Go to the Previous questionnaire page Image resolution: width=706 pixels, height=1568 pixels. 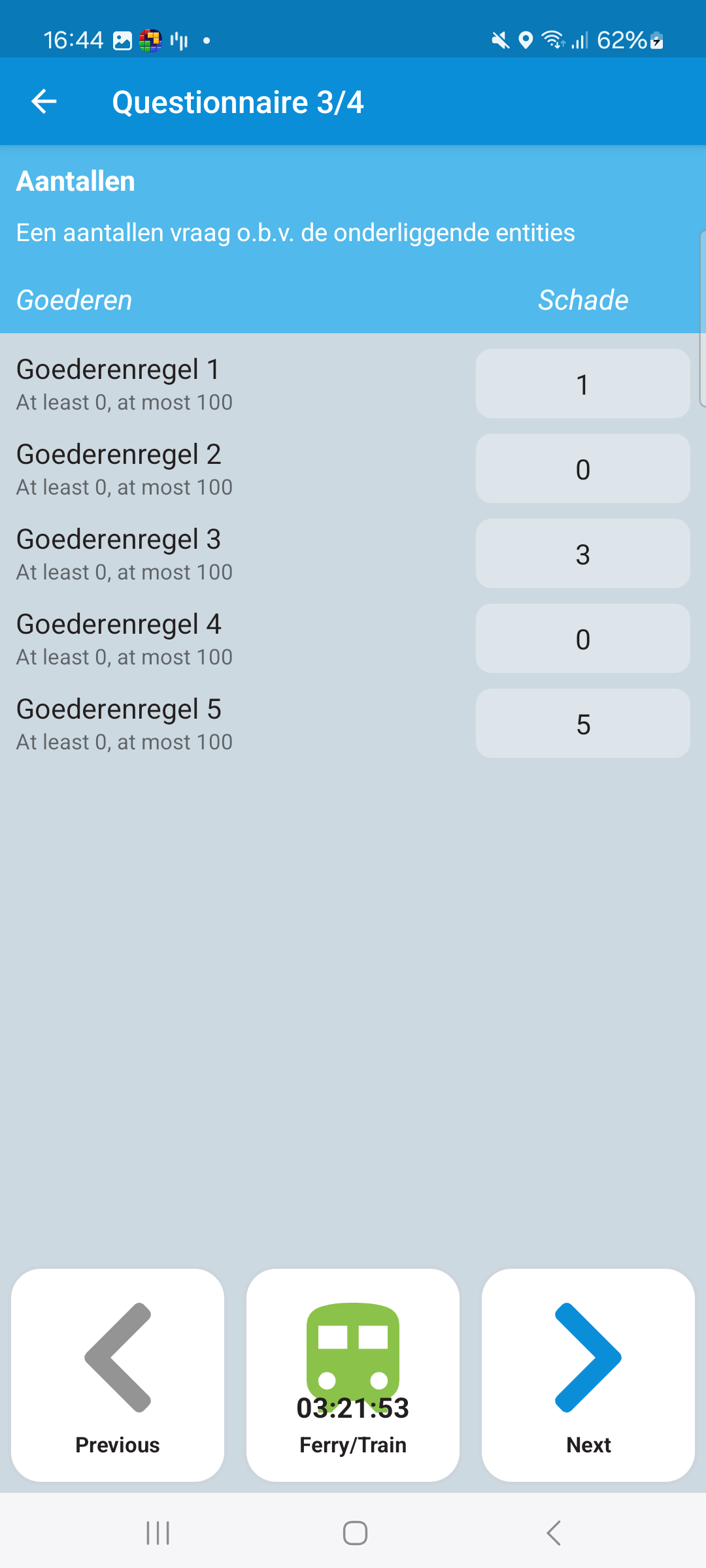[x=118, y=1375]
